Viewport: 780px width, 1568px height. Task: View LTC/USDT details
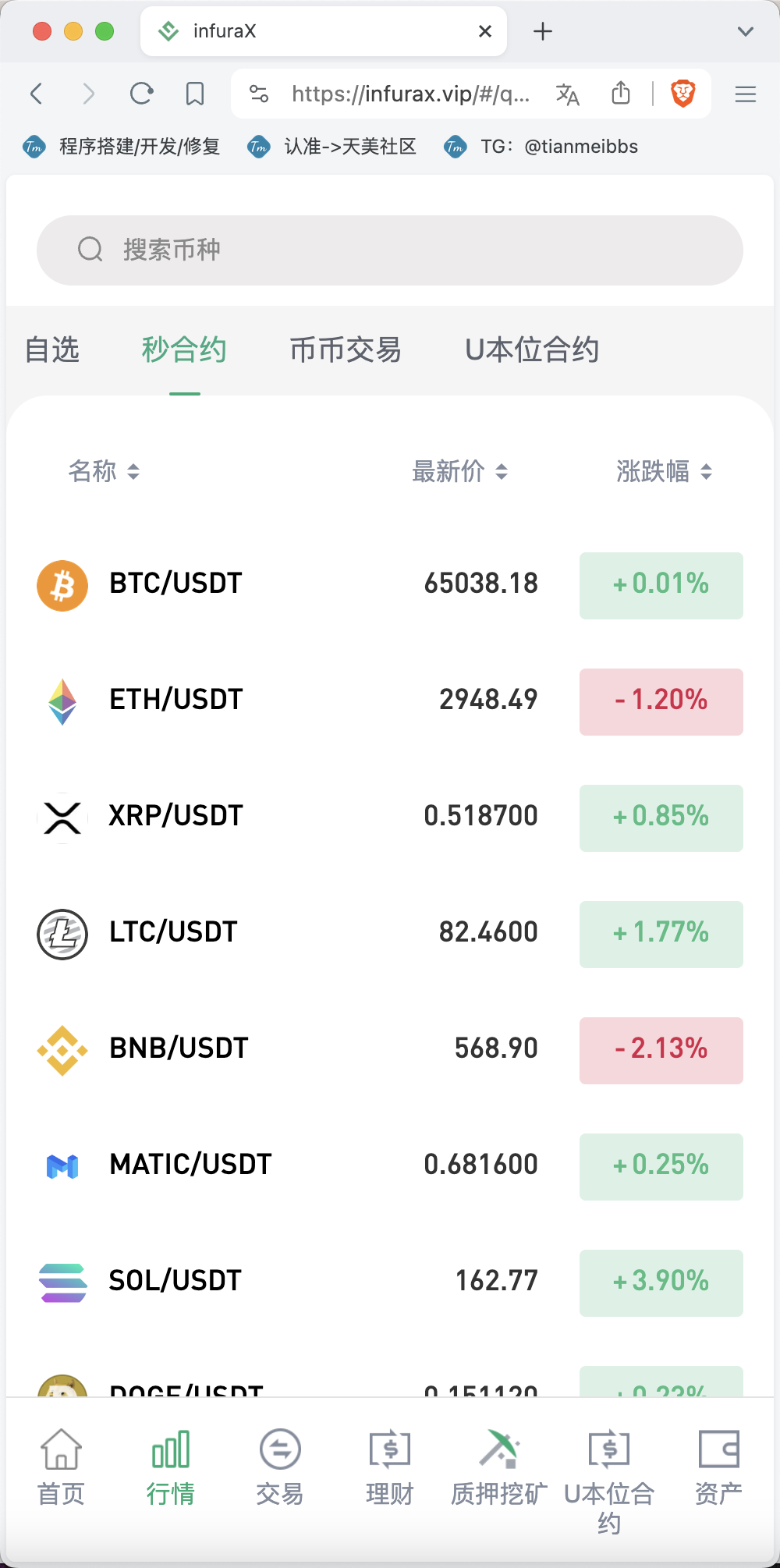390,934
